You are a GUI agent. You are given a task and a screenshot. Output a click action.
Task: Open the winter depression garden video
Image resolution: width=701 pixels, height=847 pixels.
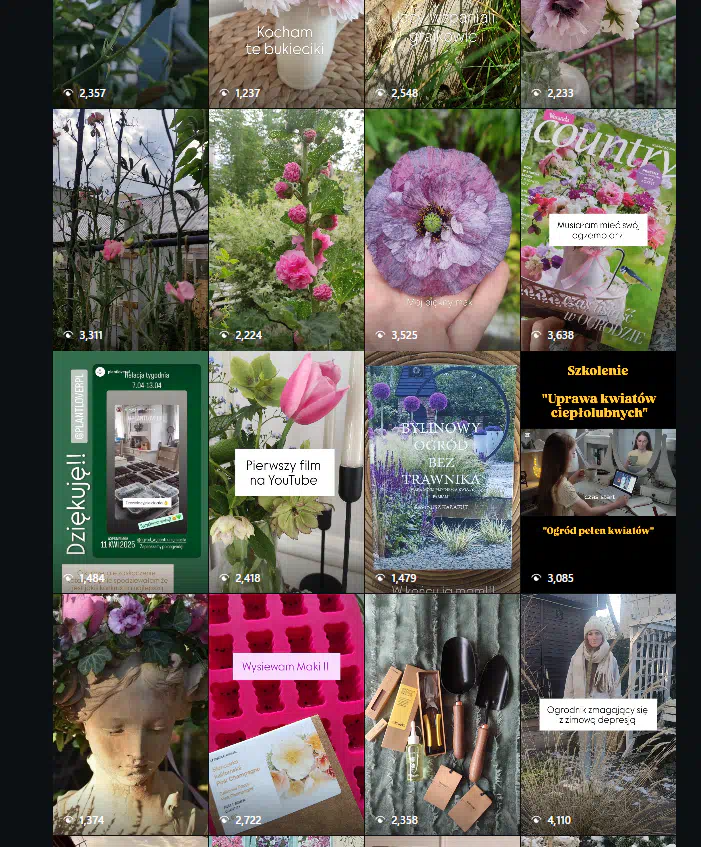tap(598, 714)
